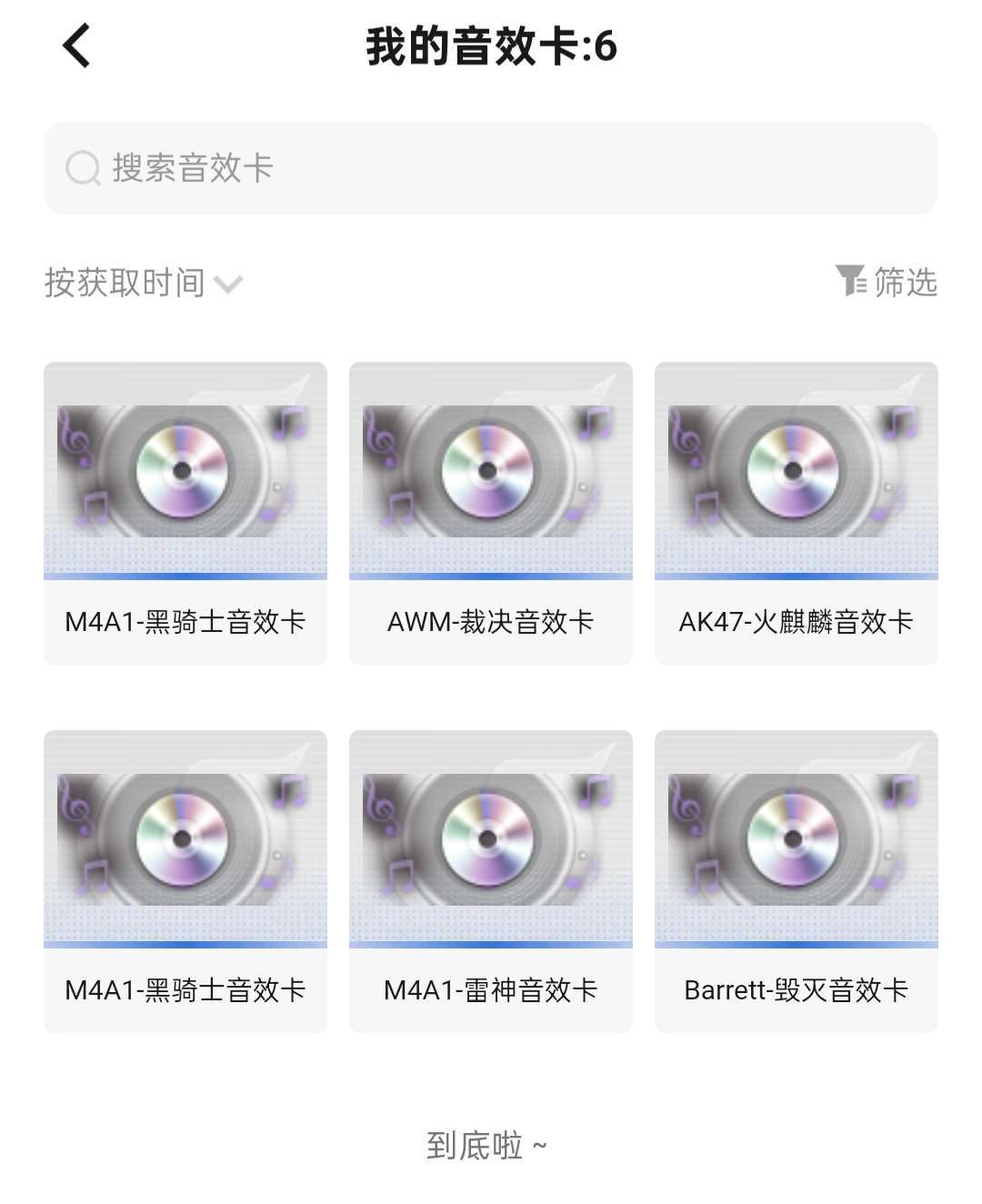Screen dimensions: 982x1204
Task: Open the 筛选 filter options
Action: click(887, 282)
